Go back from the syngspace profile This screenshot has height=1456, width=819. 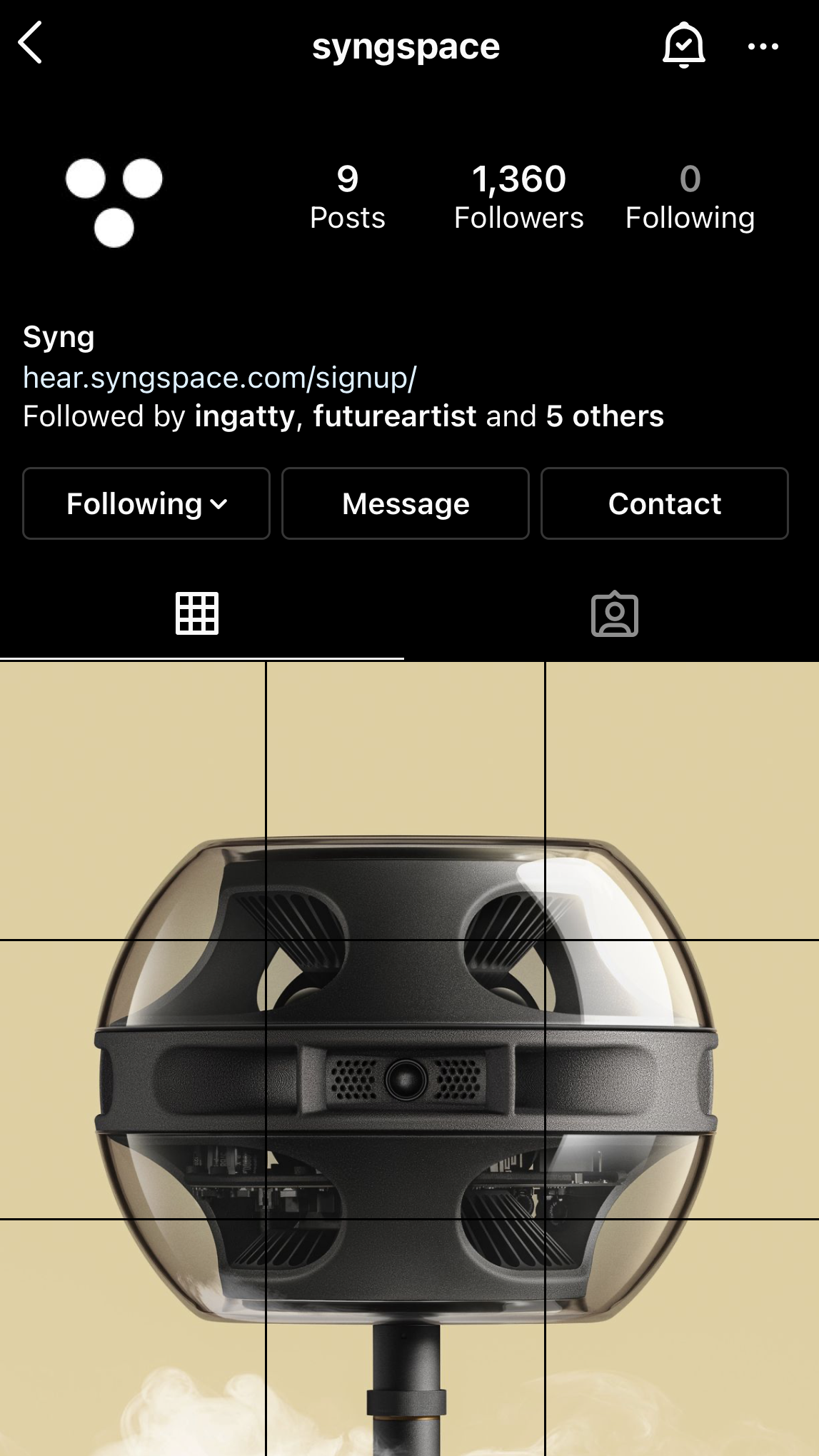pyautogui.click(x=31, y=44)
